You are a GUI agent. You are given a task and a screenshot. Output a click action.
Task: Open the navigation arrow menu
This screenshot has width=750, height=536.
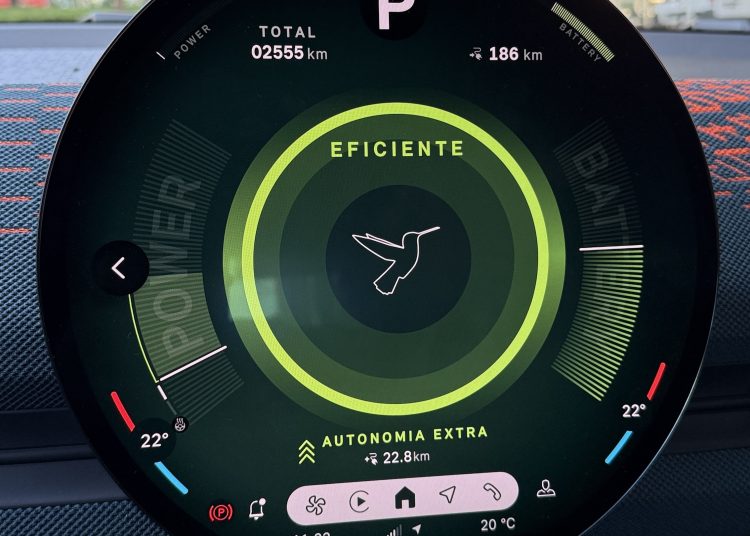pos(450,496)
